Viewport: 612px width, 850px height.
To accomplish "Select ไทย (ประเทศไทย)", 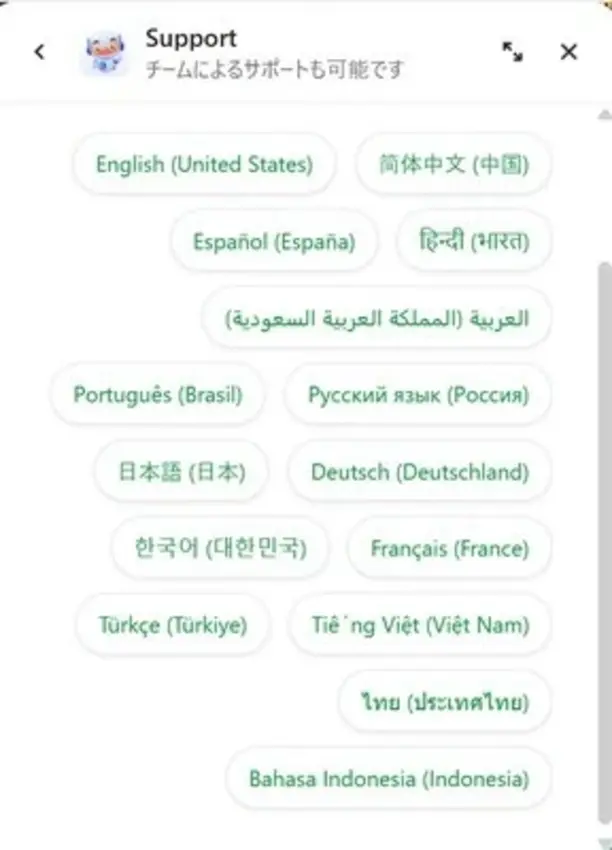I will coord(445,702).
